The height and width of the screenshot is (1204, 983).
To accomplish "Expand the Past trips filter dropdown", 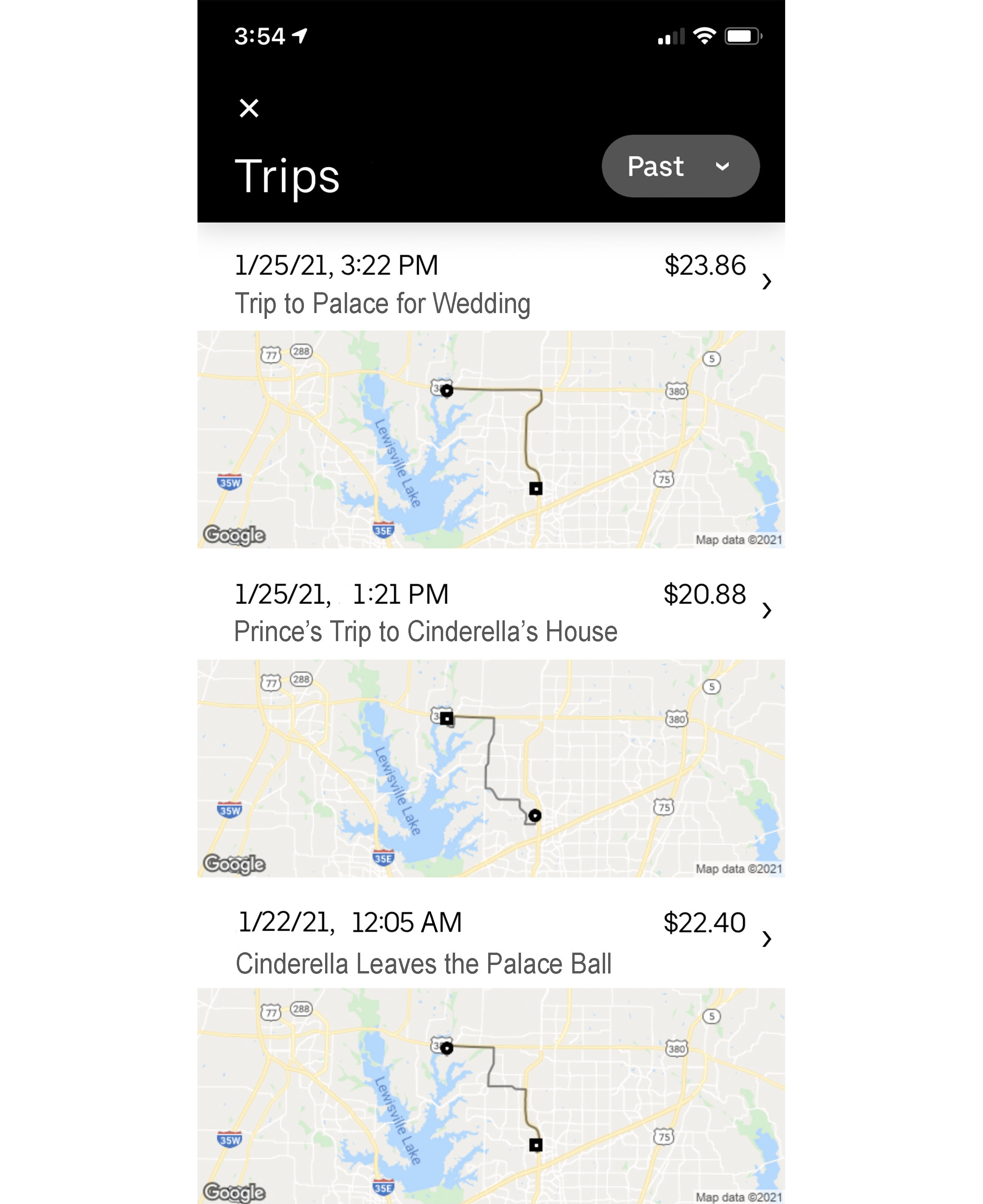I will [x=680, y=167].
